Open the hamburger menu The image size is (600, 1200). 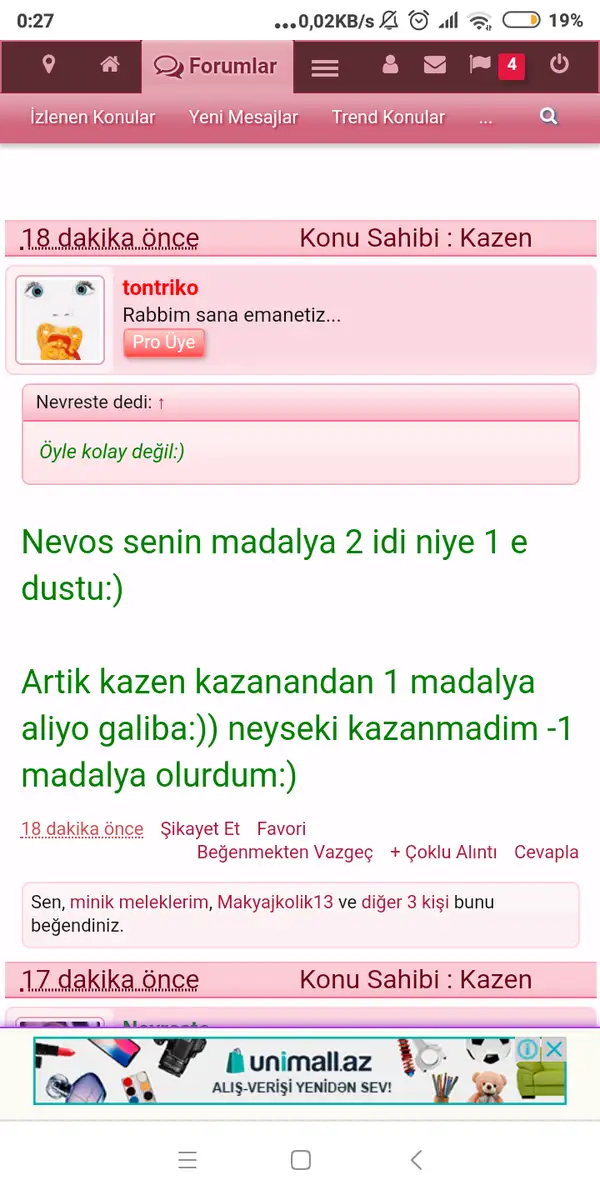click(325, 68)
